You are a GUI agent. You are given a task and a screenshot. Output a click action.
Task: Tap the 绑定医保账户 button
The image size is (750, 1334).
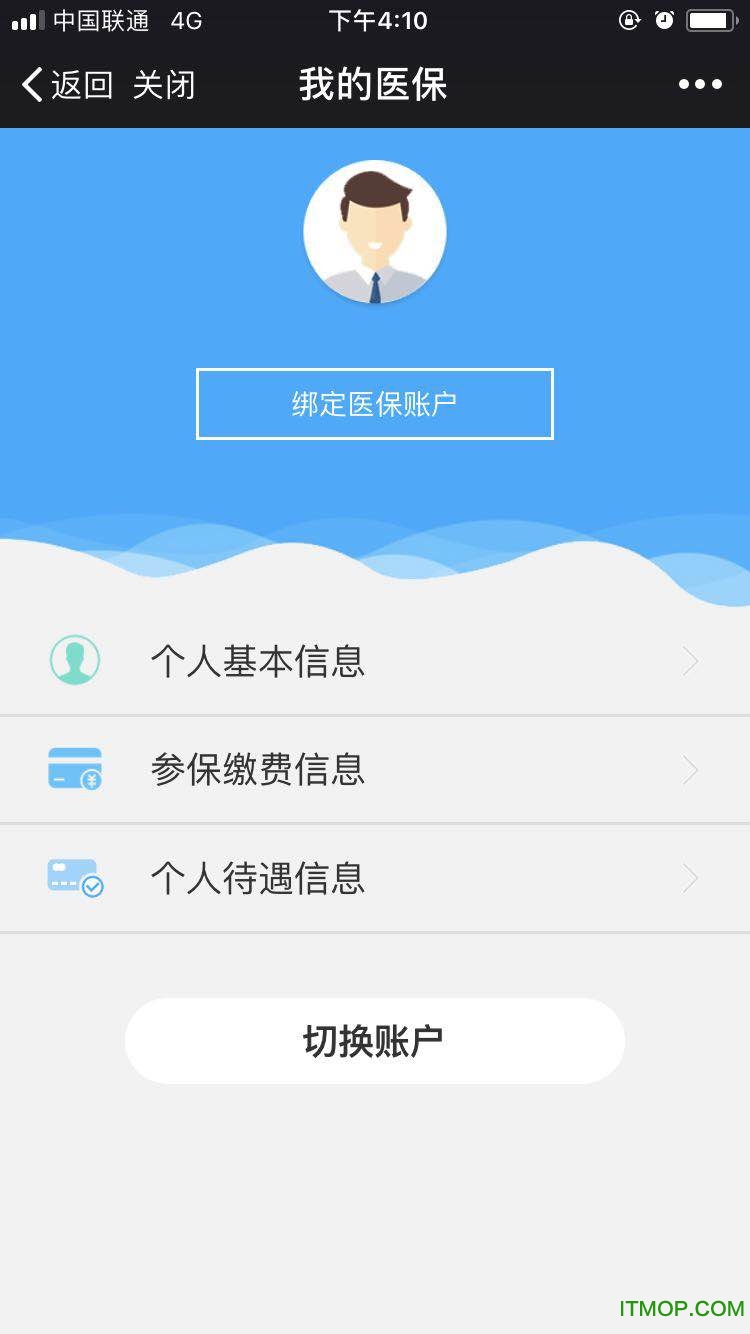375,404
